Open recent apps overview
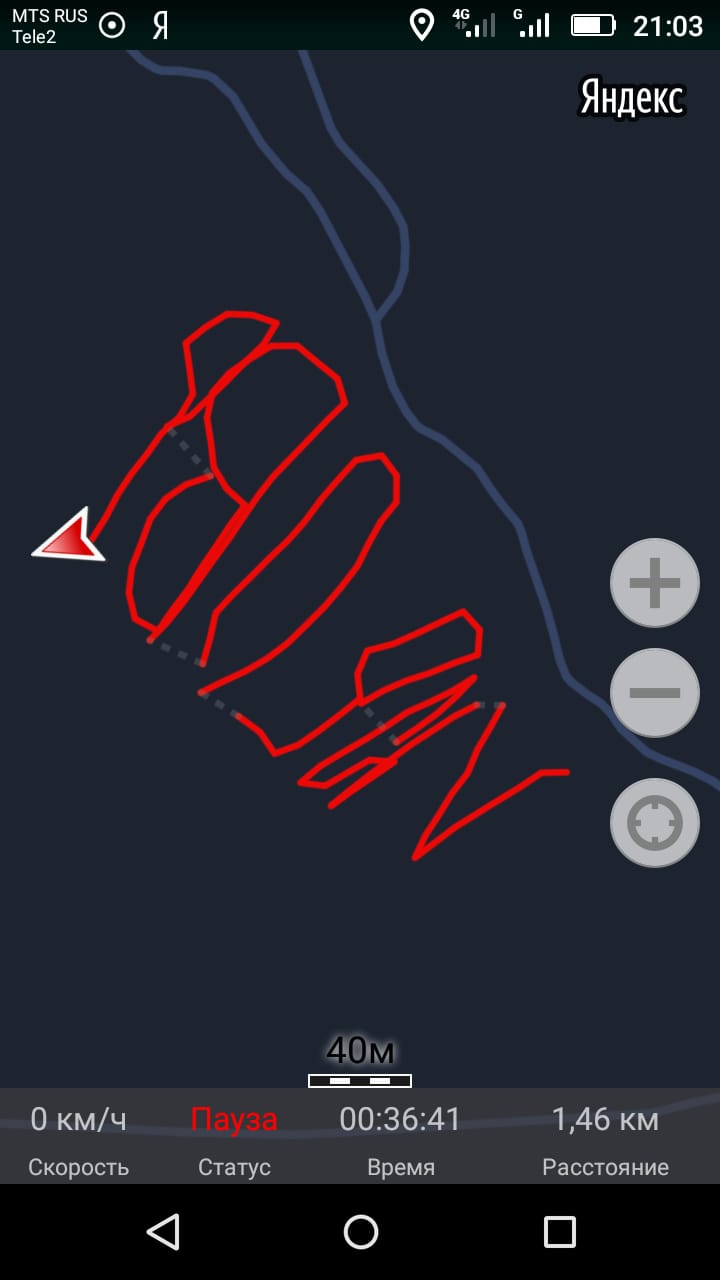This screenshot has height=1280, width=720. click(x=559, y=1232)
